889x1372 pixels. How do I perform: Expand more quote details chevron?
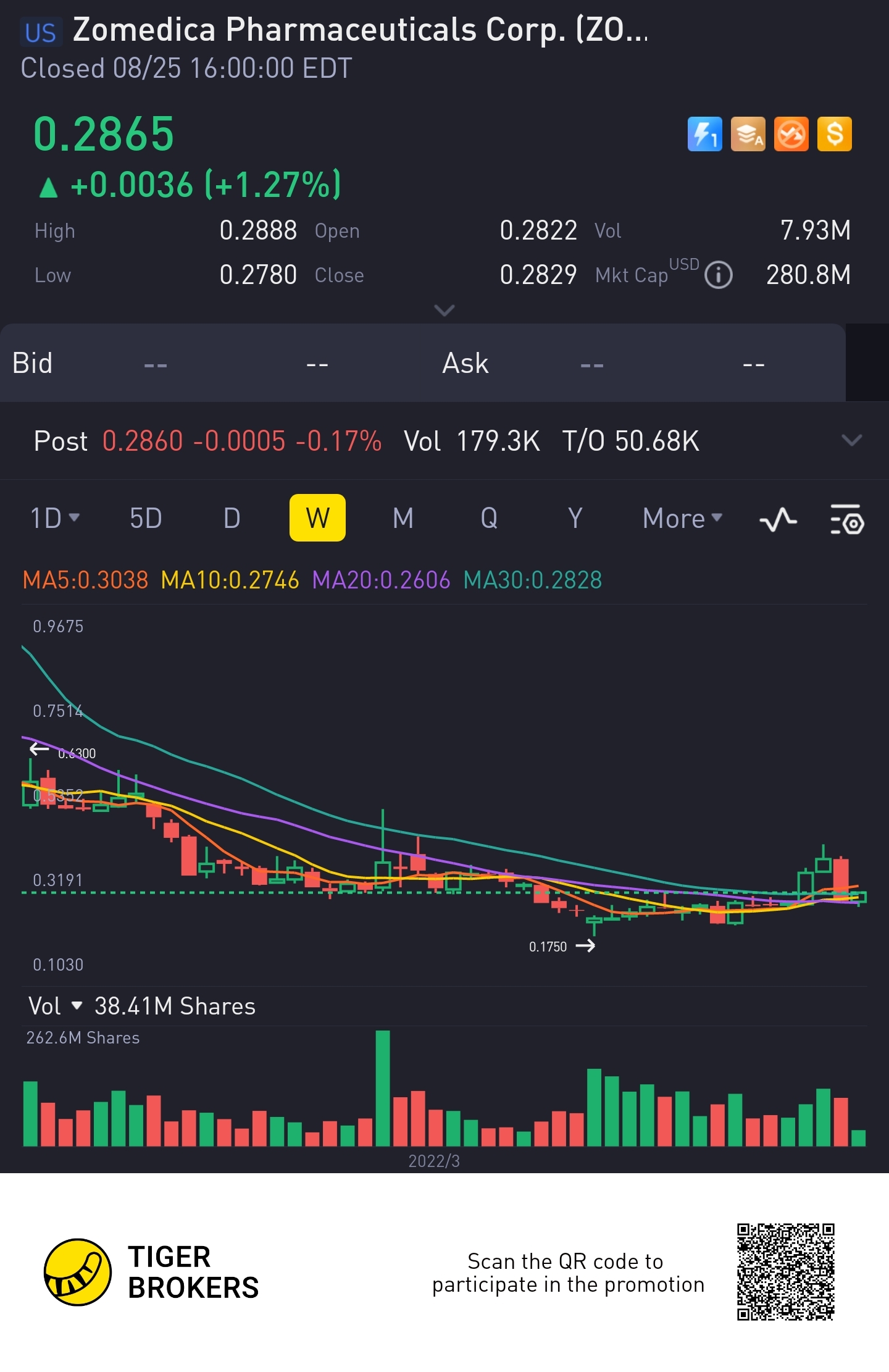click(444, 310)
